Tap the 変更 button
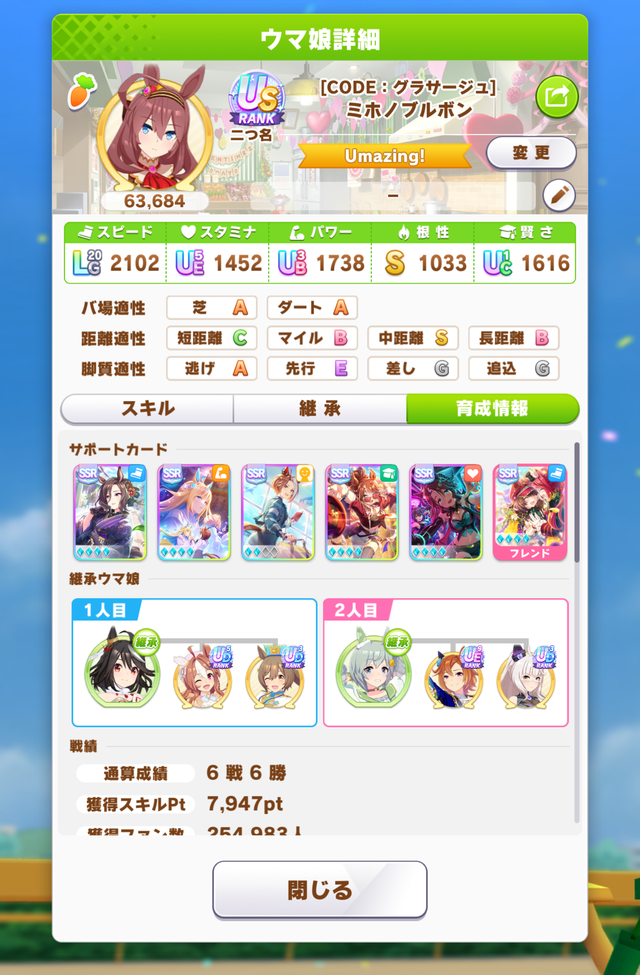This screenshot has height=975, width=640. pyautogui.click(x=530, y=153)
